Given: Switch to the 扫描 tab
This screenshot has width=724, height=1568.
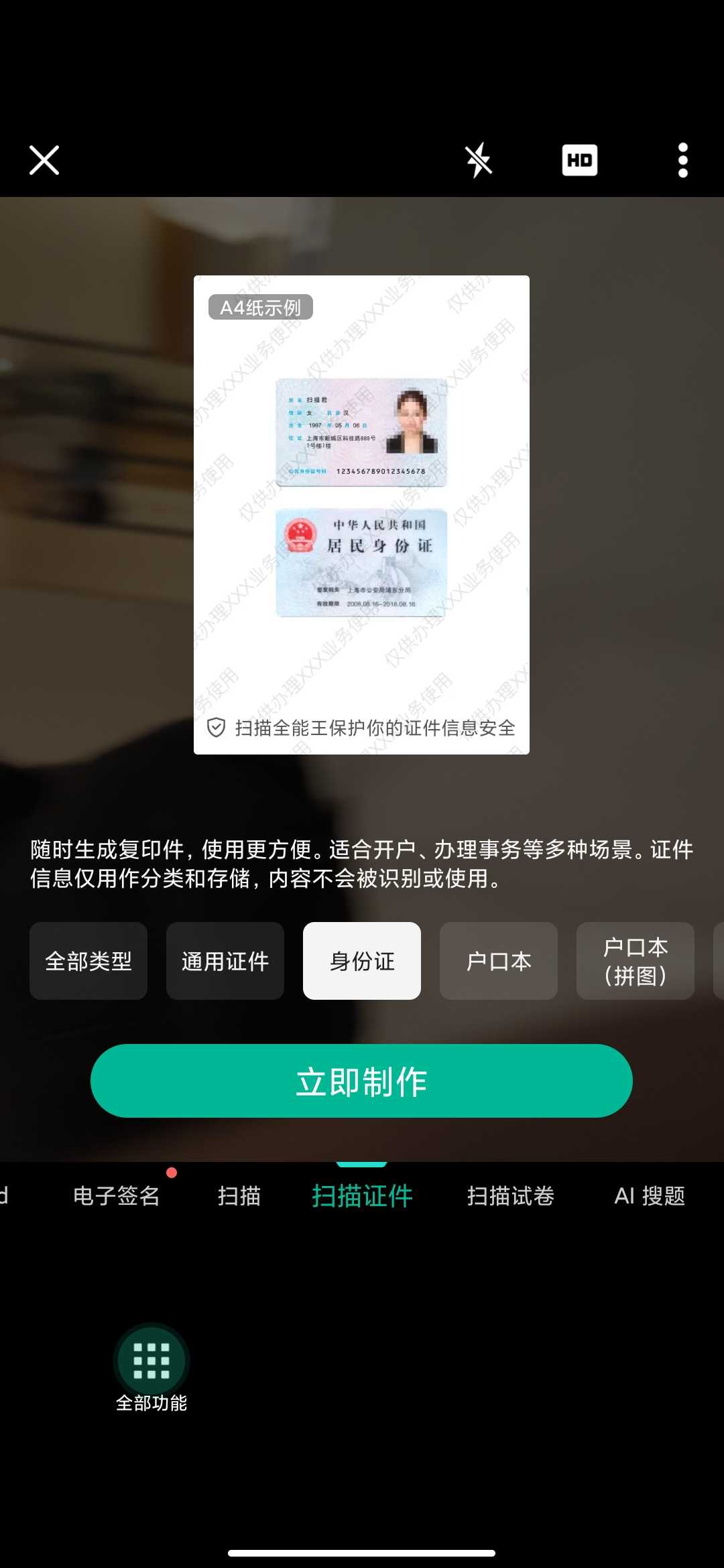Looking at the screenshot, I should pyautogui.click(x=241, y=1197).
